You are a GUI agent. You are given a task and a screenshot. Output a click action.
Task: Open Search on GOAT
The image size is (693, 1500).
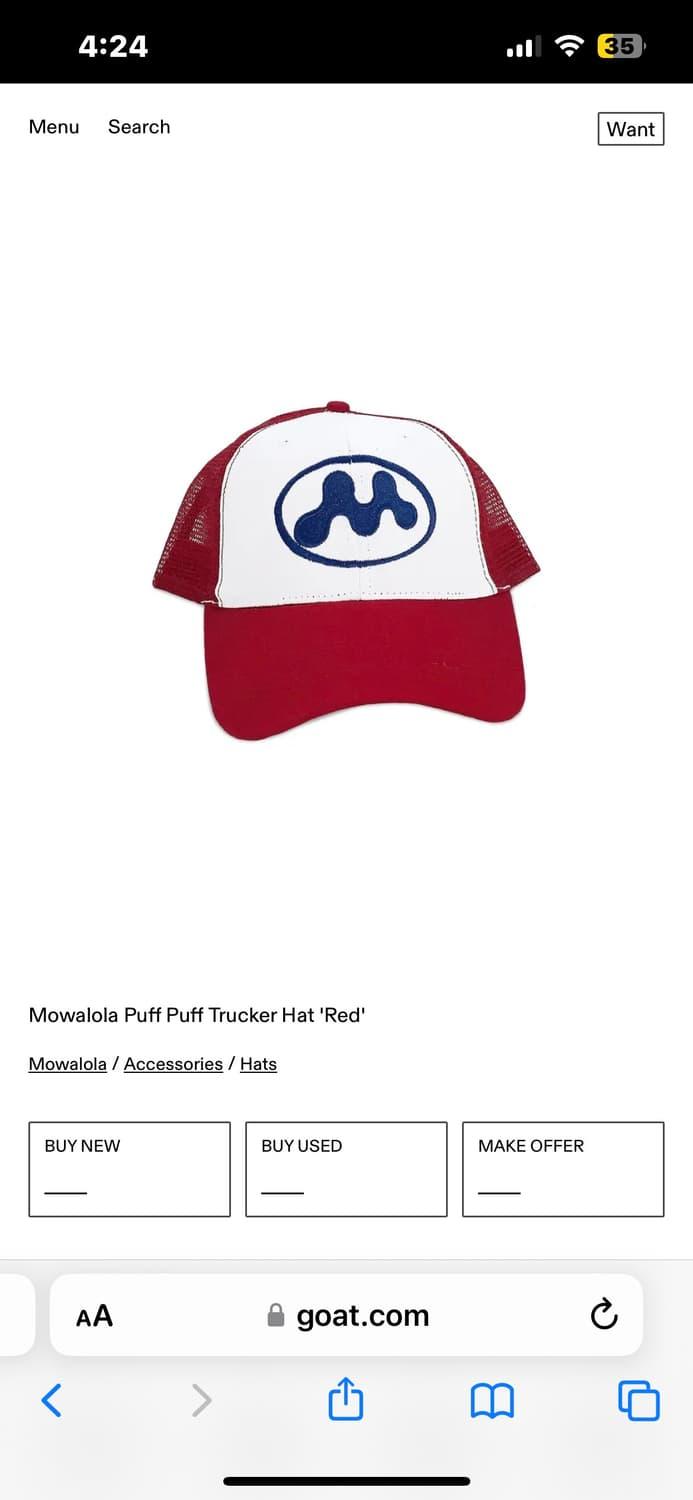(139, 127)
